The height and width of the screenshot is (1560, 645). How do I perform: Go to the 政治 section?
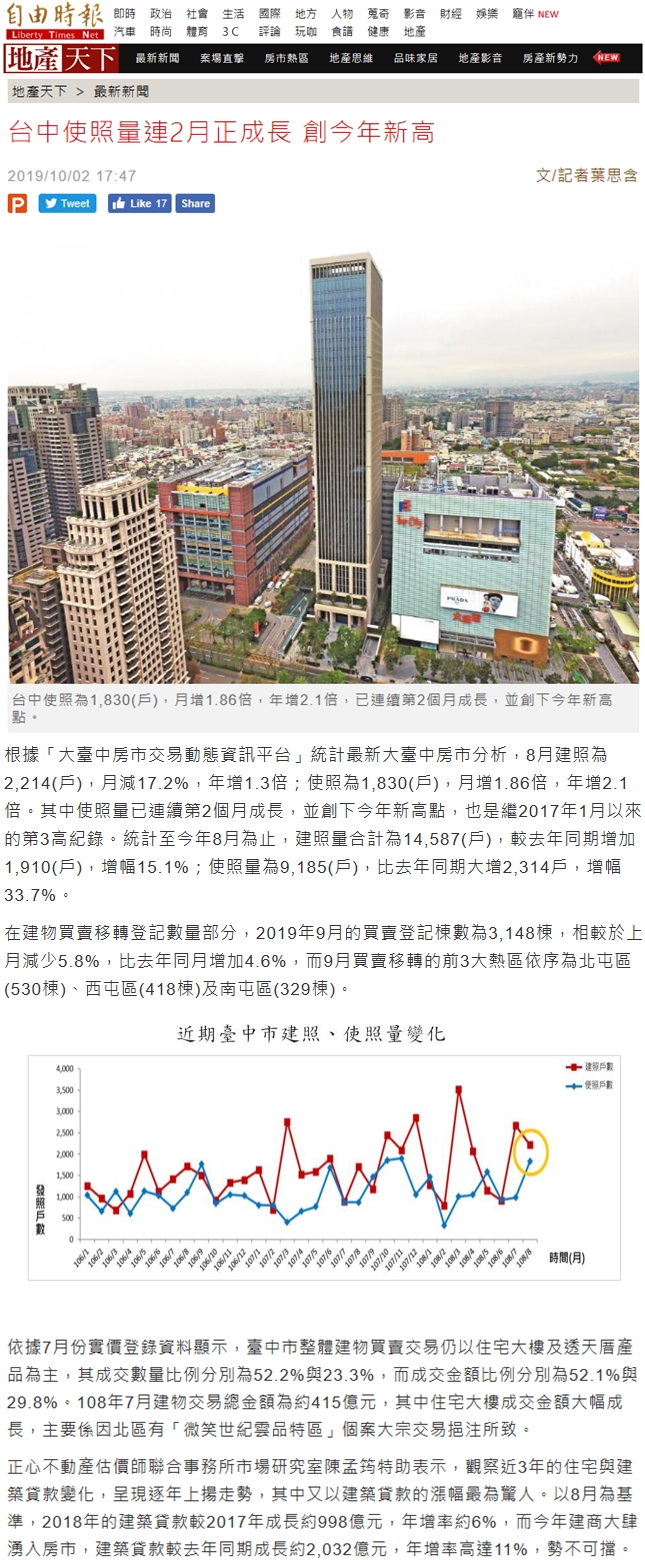(160, 14)
